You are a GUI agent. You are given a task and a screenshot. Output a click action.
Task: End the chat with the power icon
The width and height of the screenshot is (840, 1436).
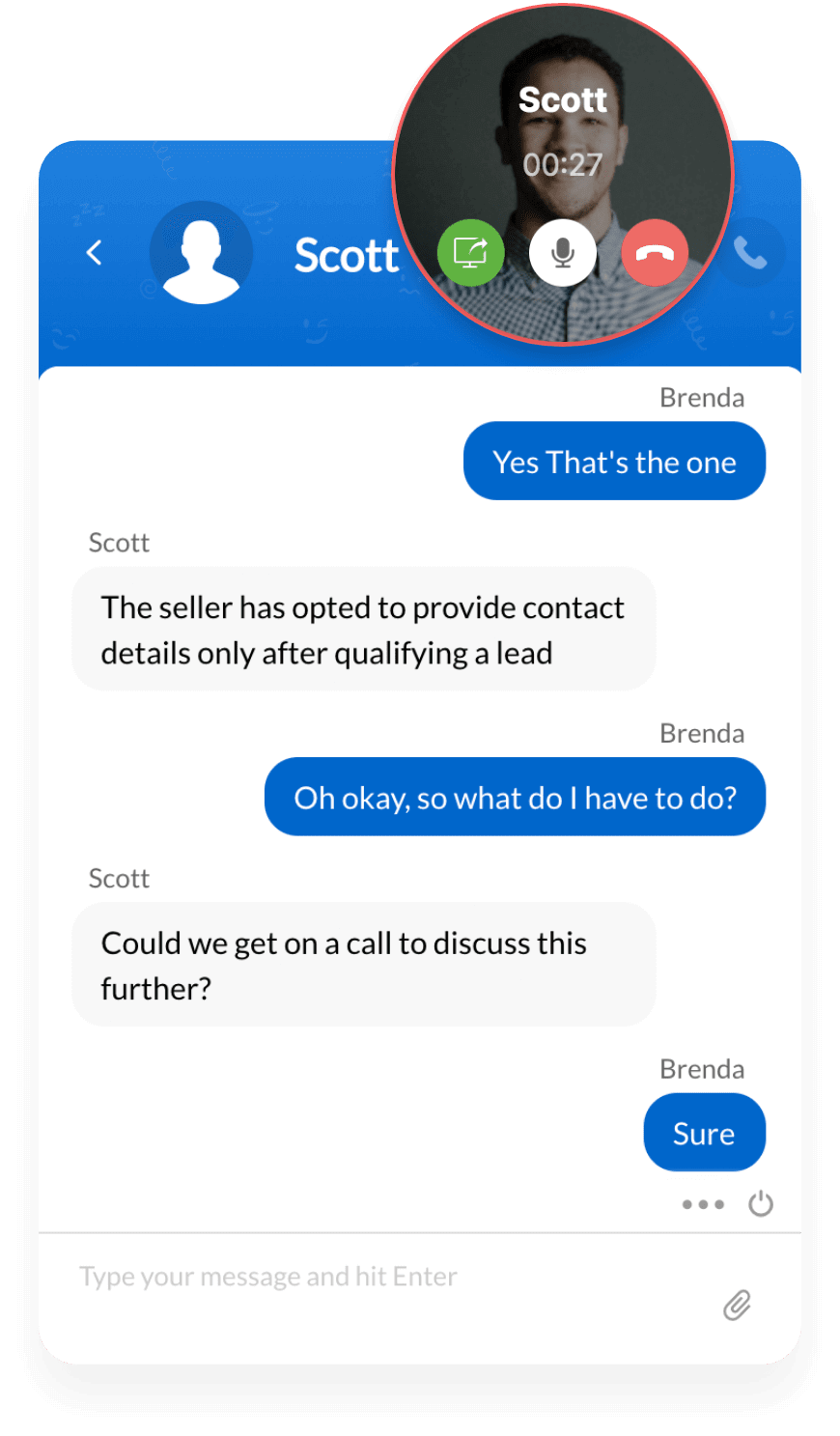click(x=761, y=1204)
